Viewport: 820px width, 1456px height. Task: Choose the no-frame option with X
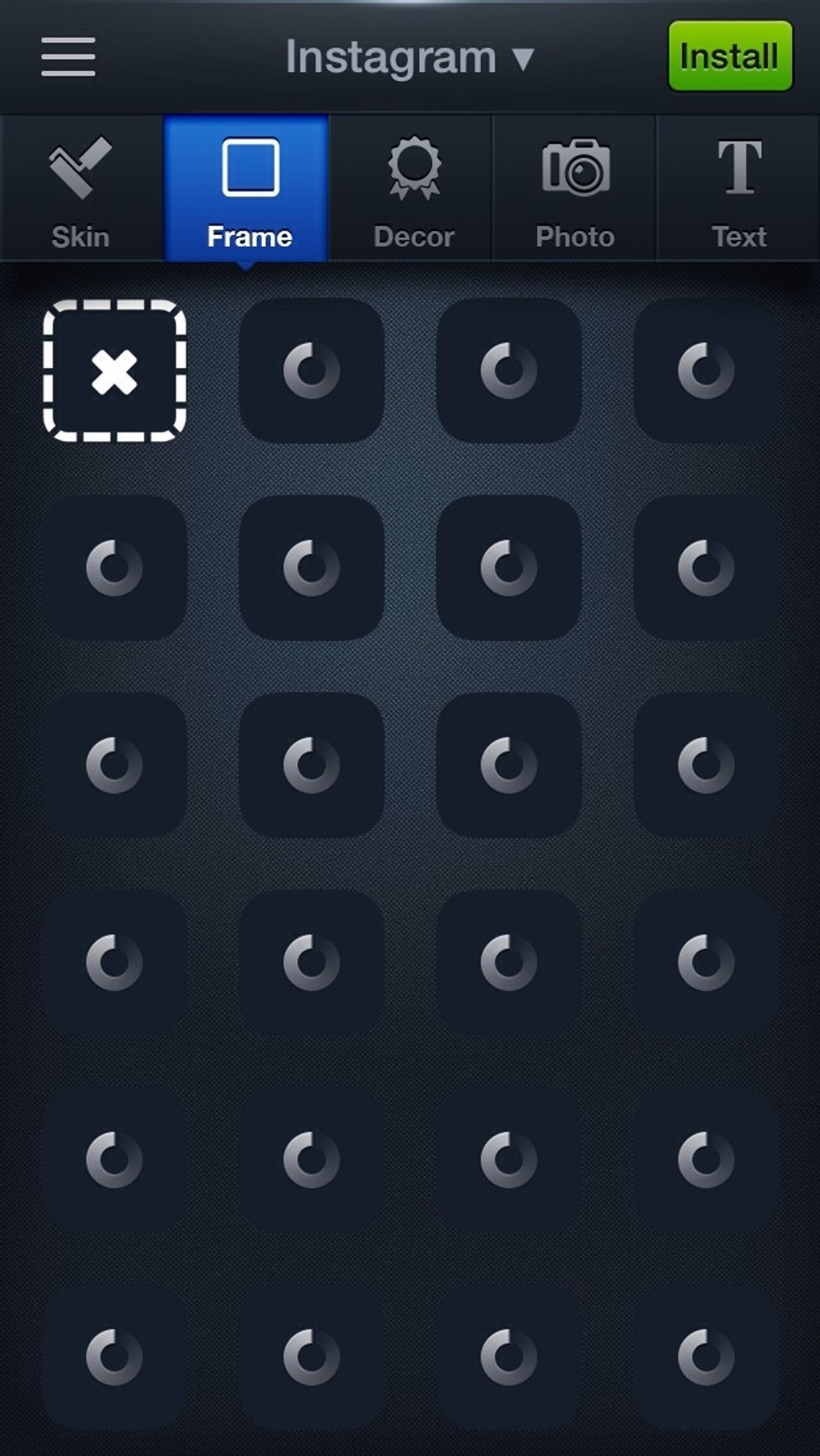[x=115, y=371]
